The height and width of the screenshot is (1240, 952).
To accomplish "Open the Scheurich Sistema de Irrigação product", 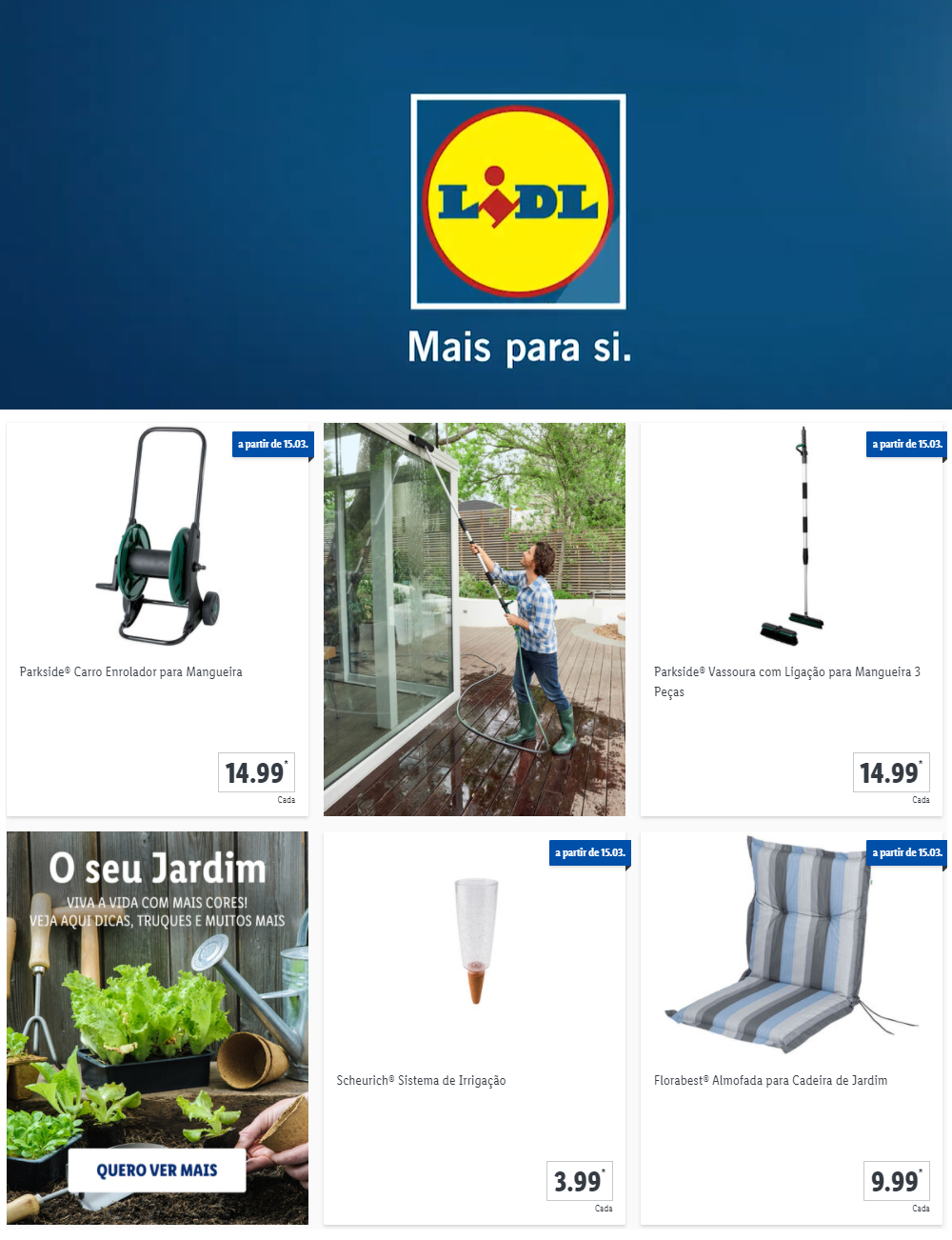I will [x=474, y=1028].
